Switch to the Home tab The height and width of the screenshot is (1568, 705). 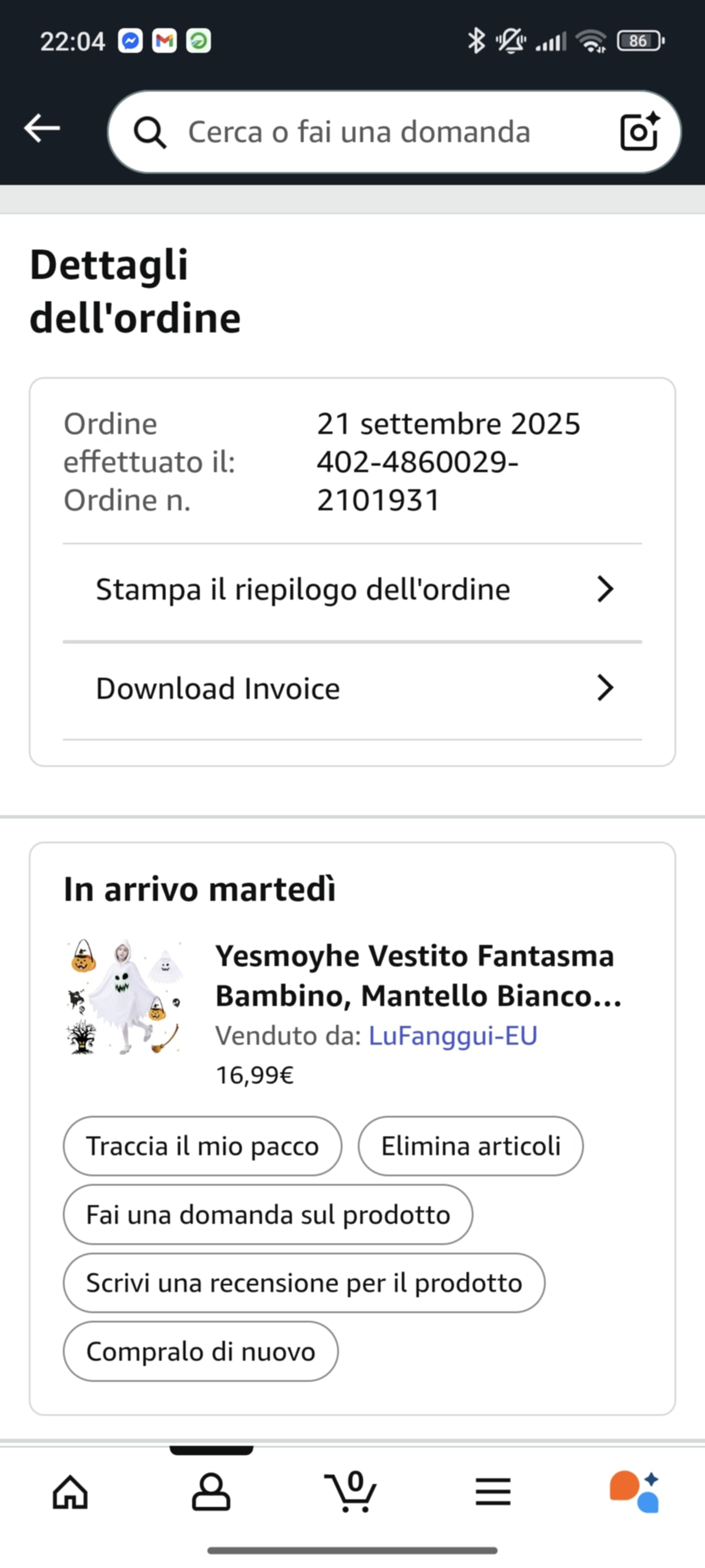(x=70, y=1492)
